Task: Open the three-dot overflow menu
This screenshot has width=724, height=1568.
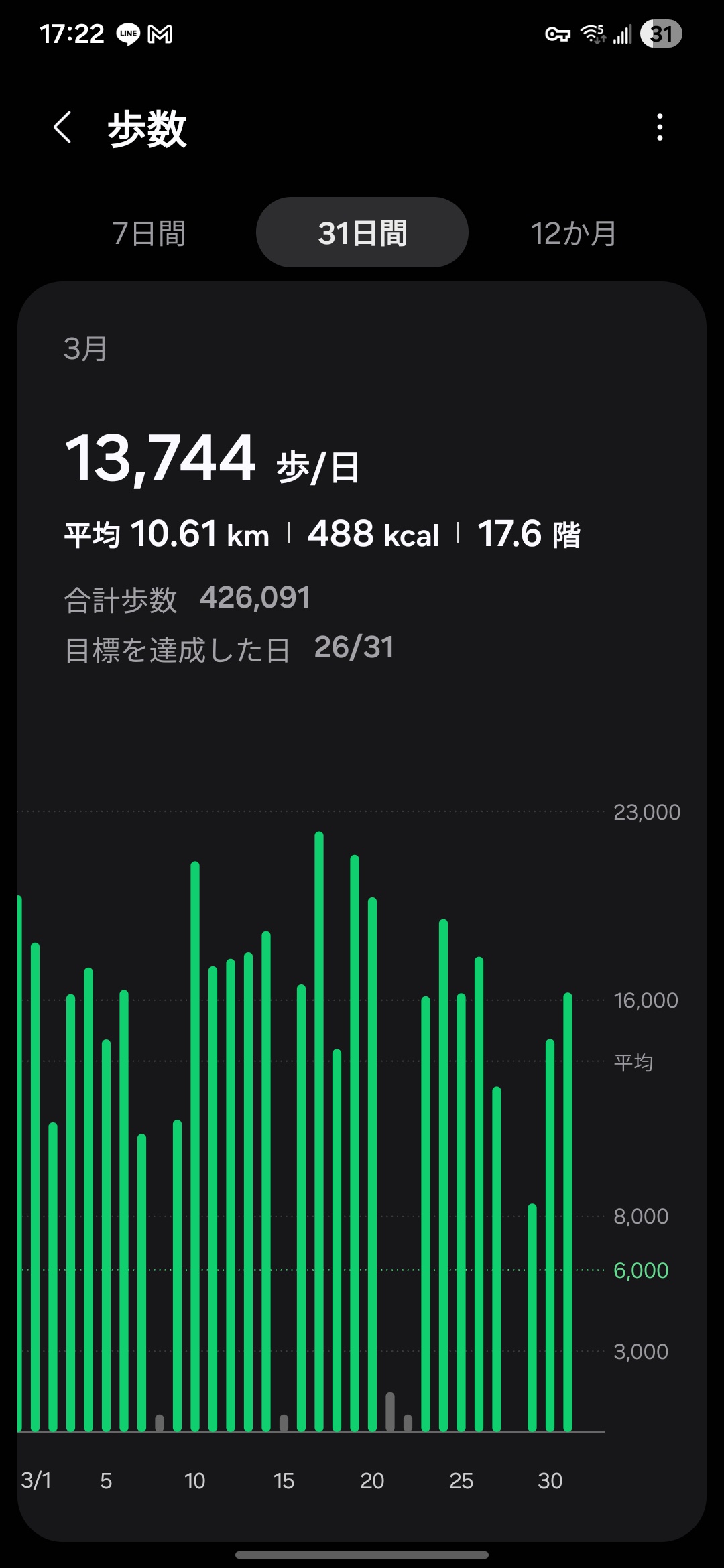Action: tap(660, 127)
